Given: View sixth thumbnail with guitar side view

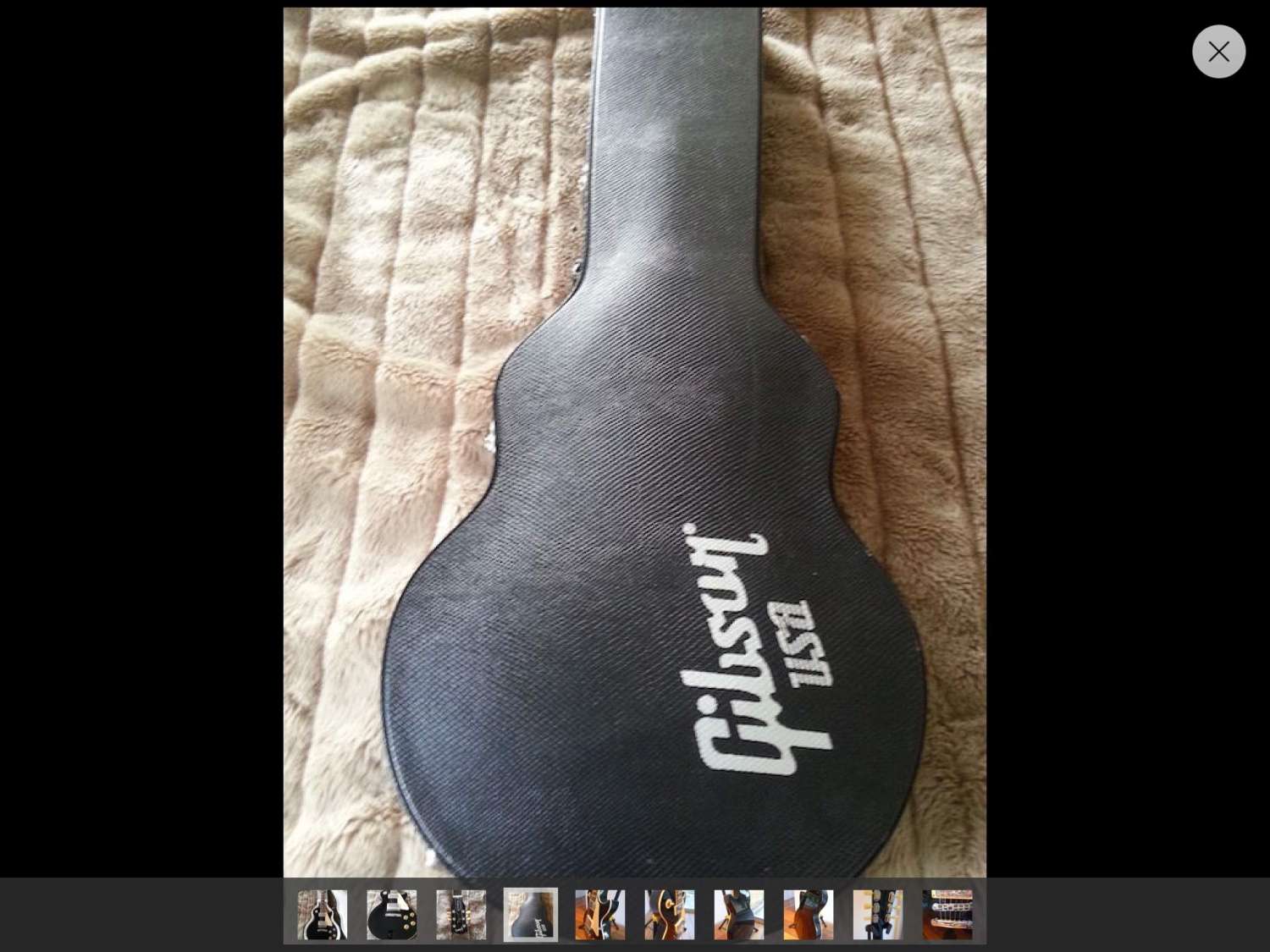Looking at the screenshot, I should [670, 915].
